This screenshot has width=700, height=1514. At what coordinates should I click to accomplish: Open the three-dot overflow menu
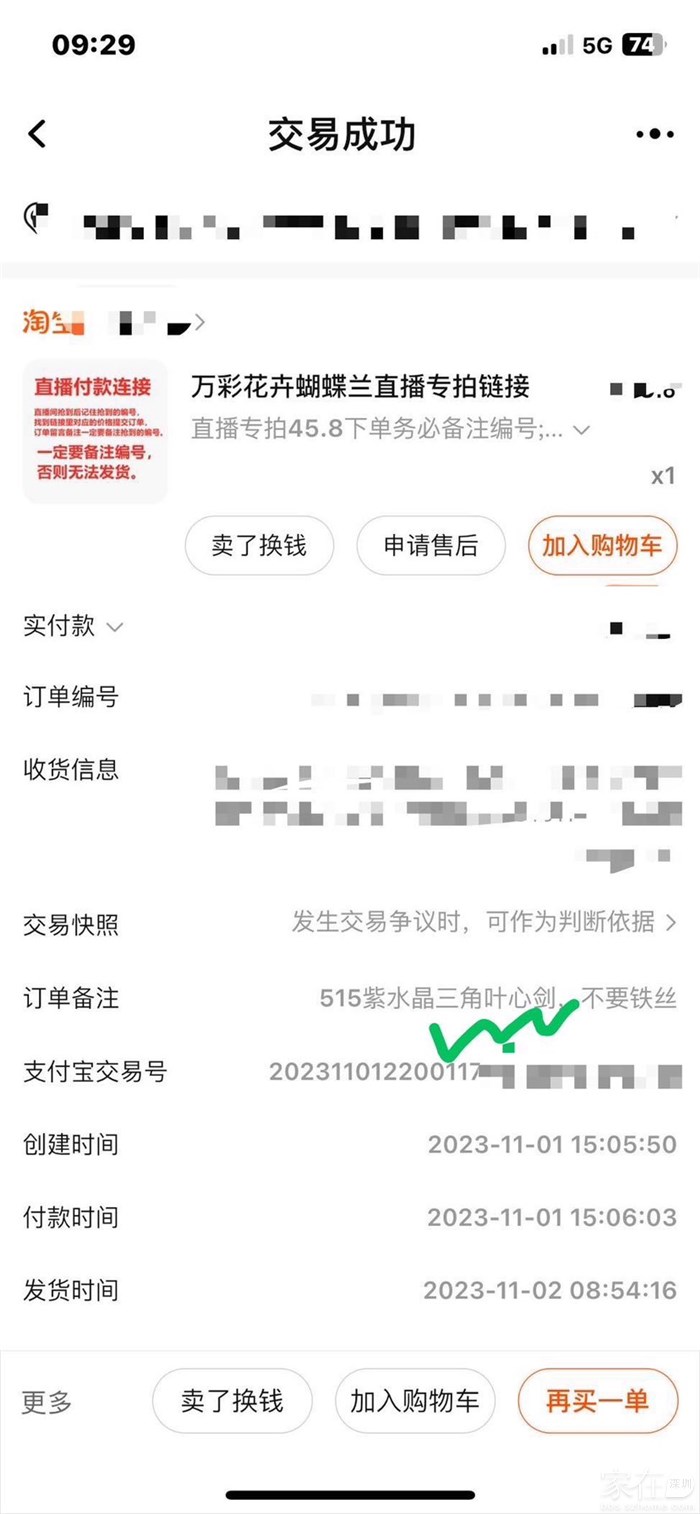click(x=654, y=134)
